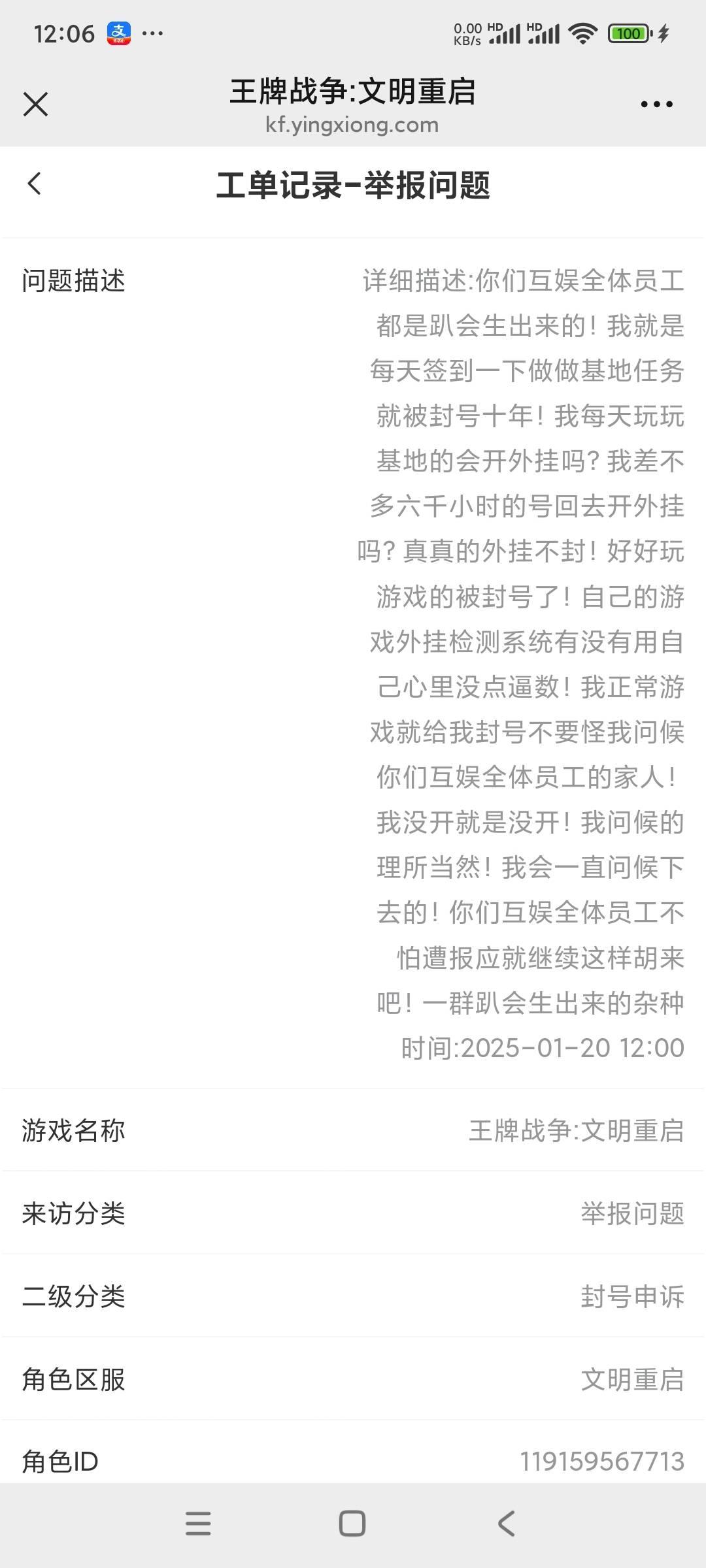Tap the kf.yingxiong.com domain text
This screenshot has width=706, height=1568.
(352, 125)
